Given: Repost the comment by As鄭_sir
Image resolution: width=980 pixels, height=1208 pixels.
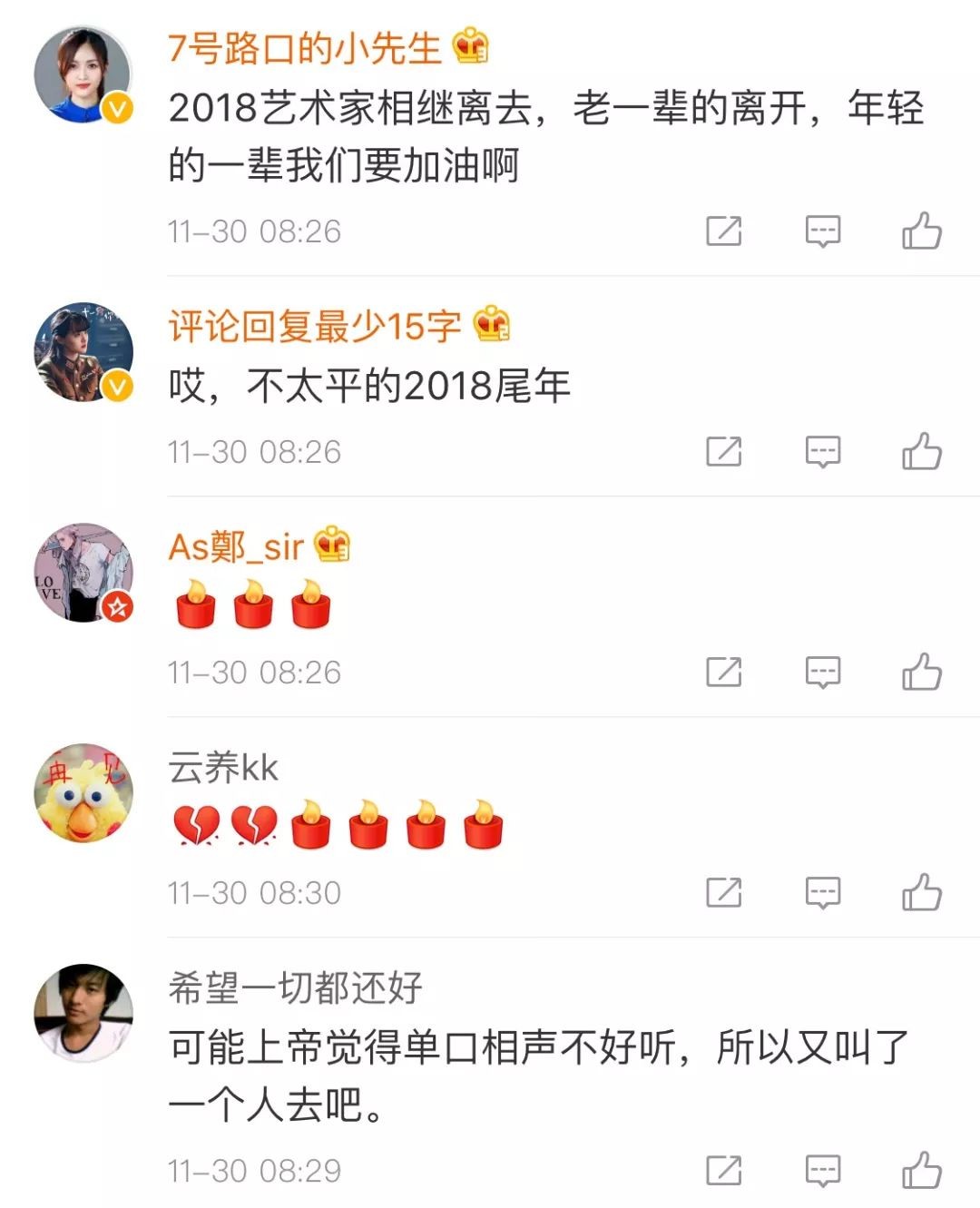Looking at the screenshot, I should click(723, 672).
